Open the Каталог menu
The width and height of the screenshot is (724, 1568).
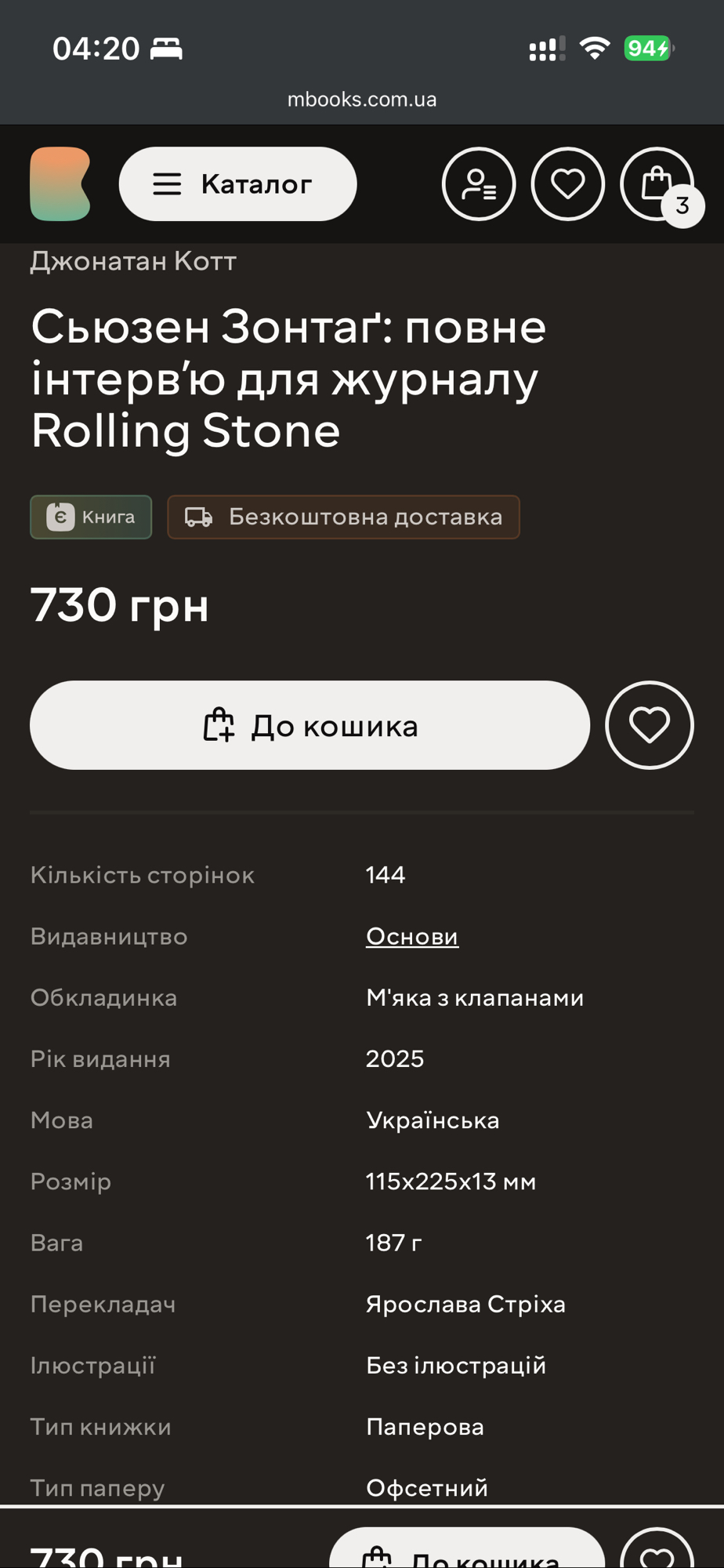237,184
